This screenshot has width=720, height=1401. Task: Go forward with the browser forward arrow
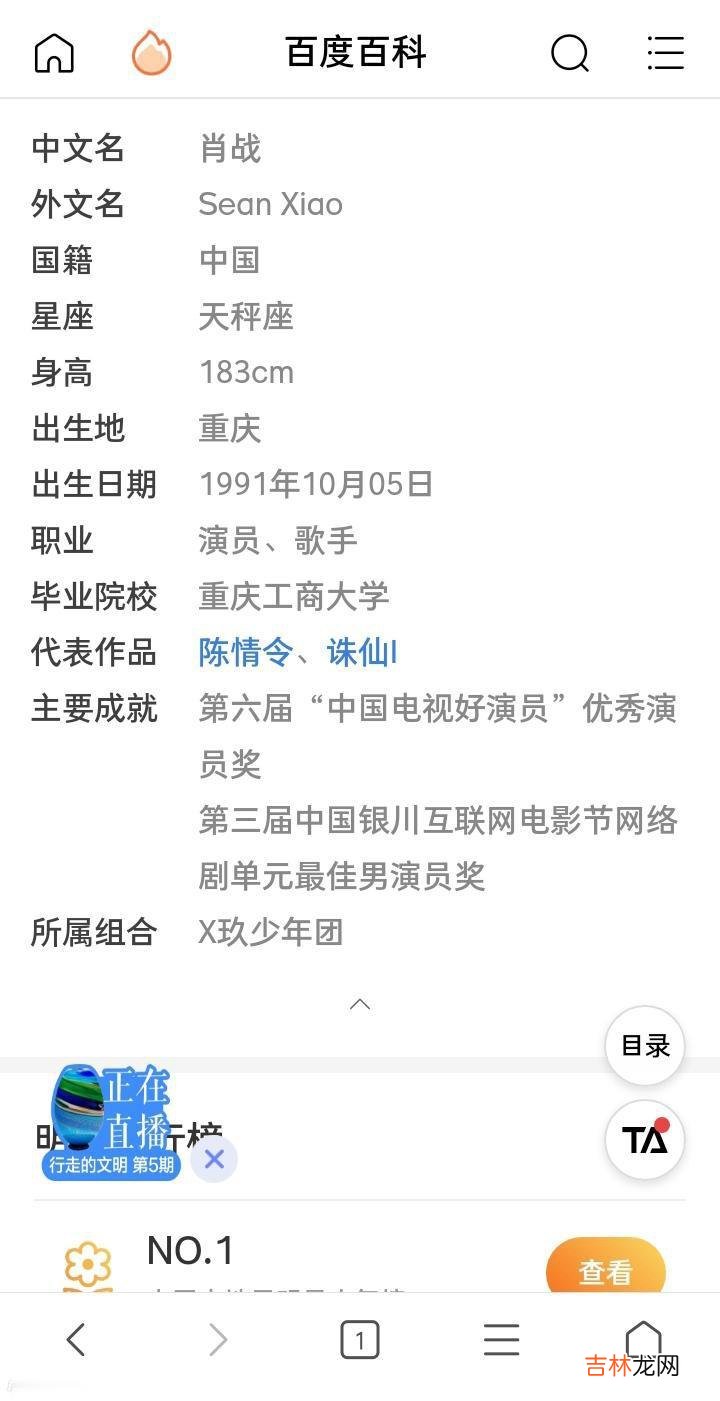(217, 1339)
